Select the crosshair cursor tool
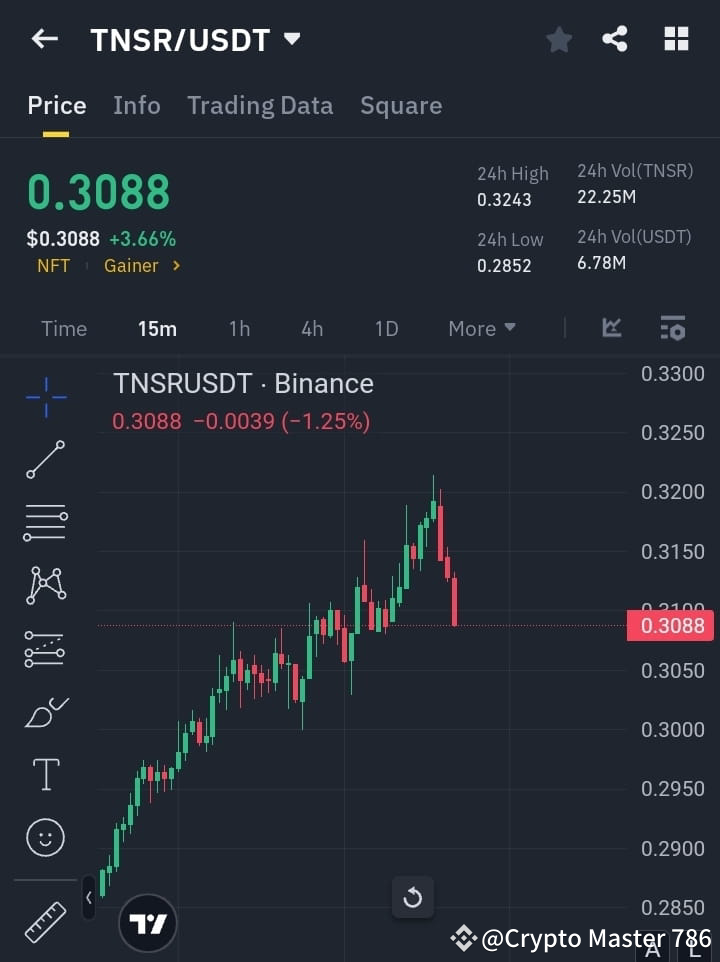This screenshot has height=962, width=720. [x=45, y=398]
